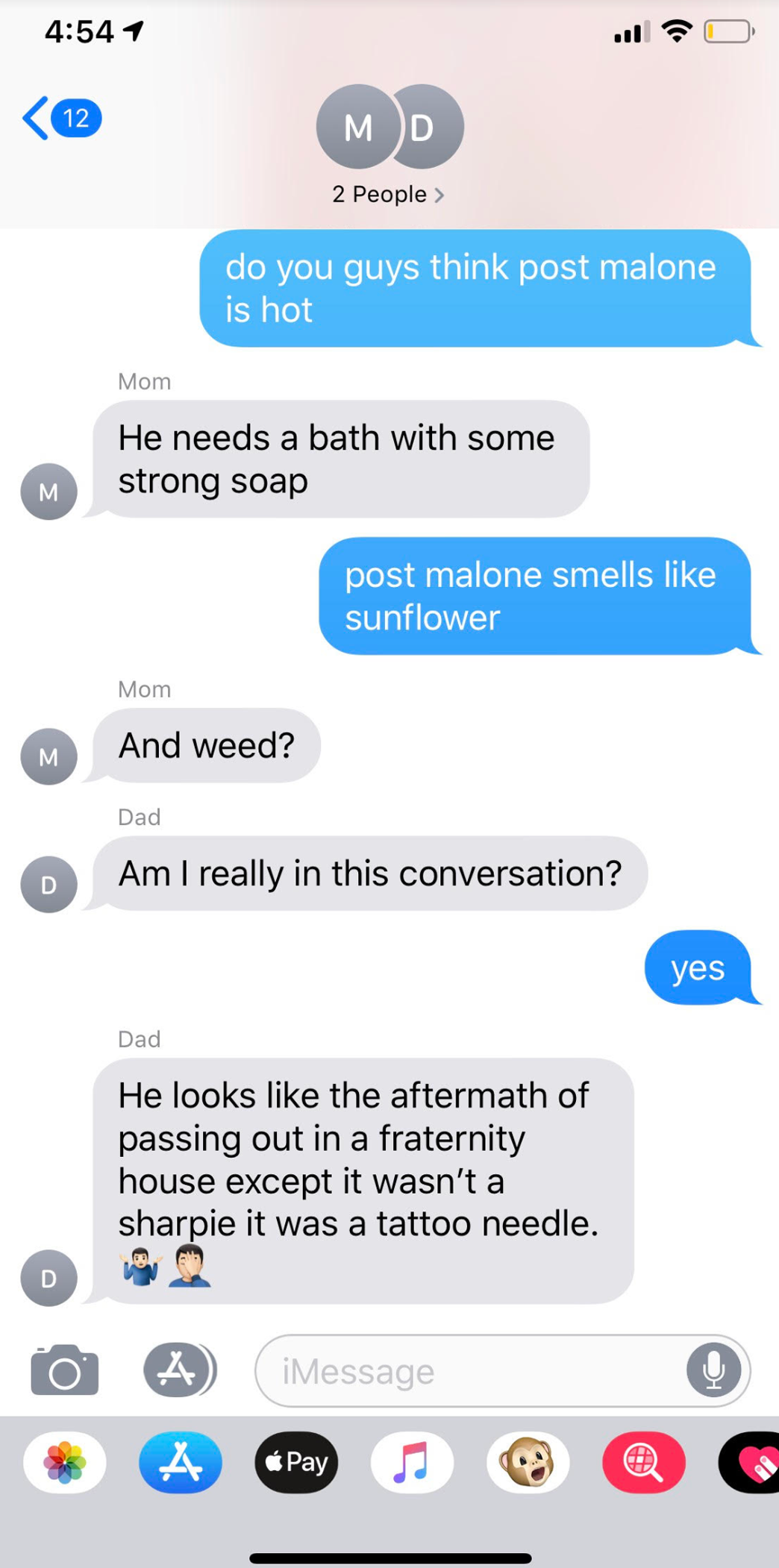Open the Music iMessage app
This screenshot has height=1568, width=779.
click(x=412, y=1462)
